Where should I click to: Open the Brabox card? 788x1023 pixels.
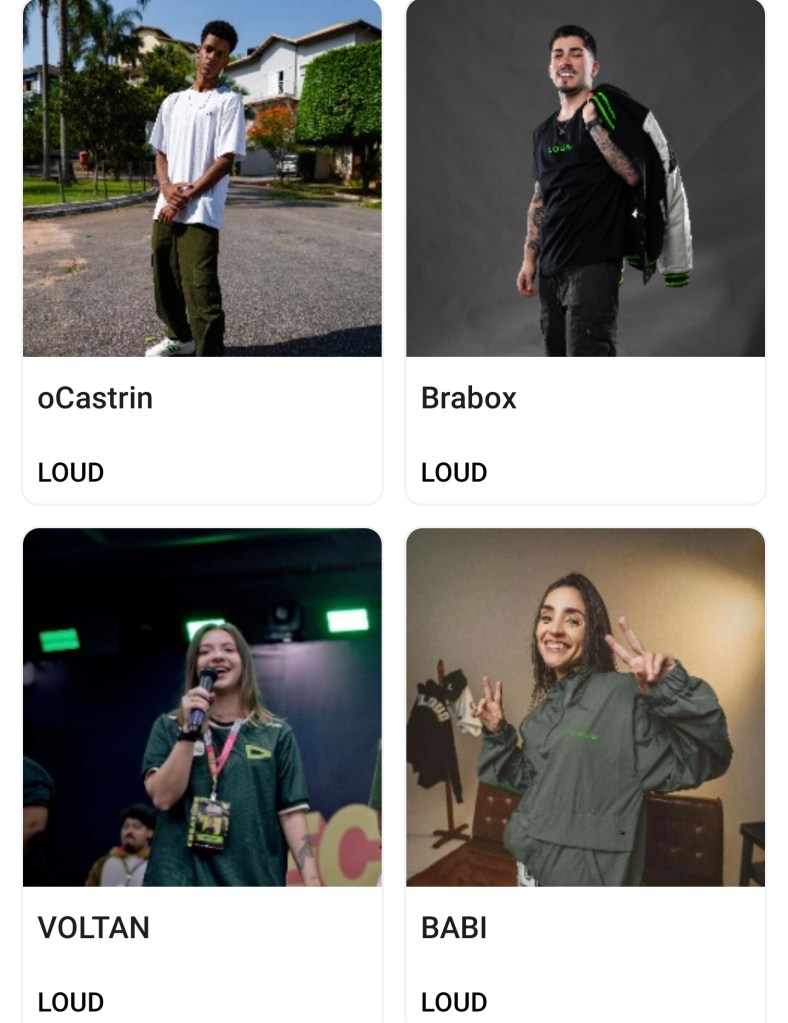(x=585, y=250)
